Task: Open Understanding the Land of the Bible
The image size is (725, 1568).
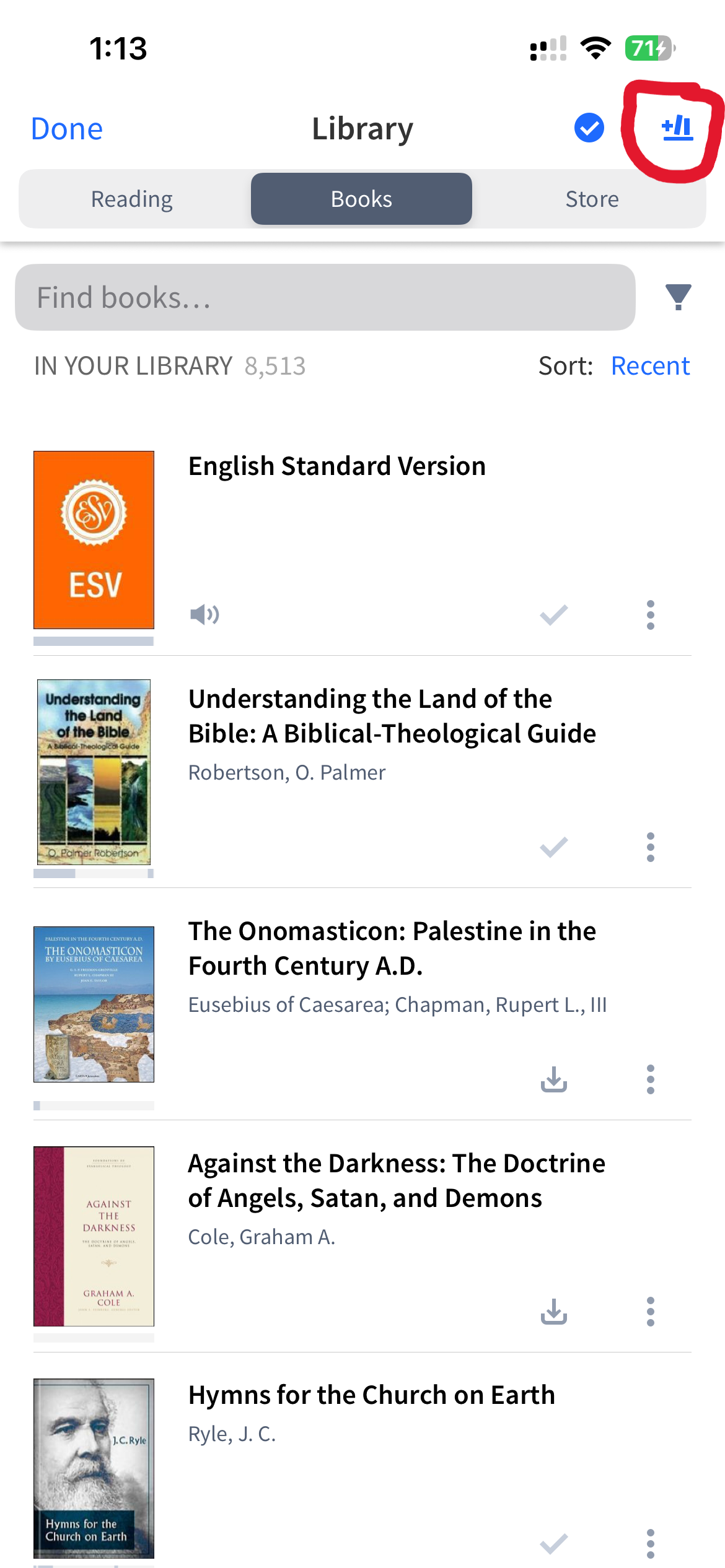Action: pos(392,716)
